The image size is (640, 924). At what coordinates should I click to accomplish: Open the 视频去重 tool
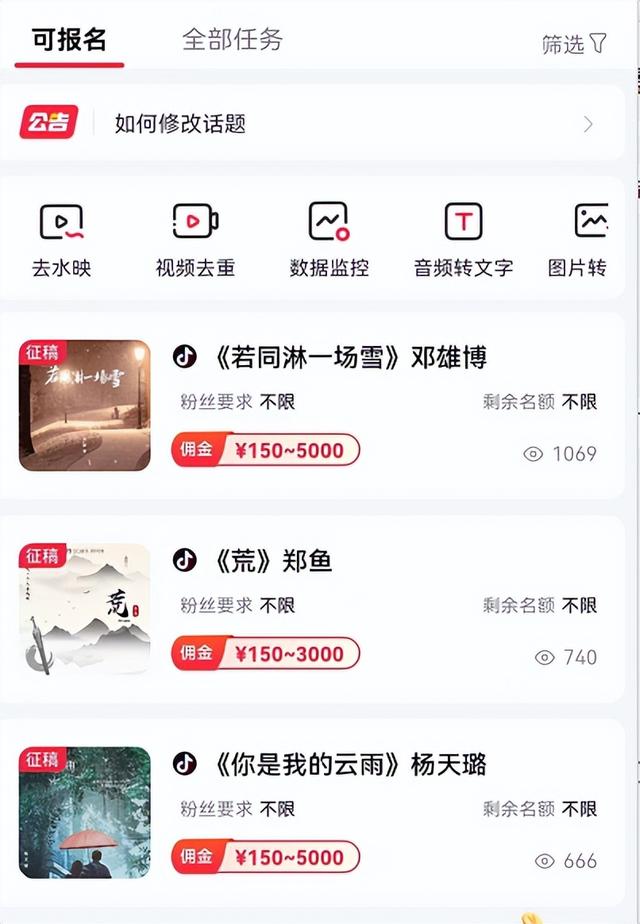(x=195, y=240)
